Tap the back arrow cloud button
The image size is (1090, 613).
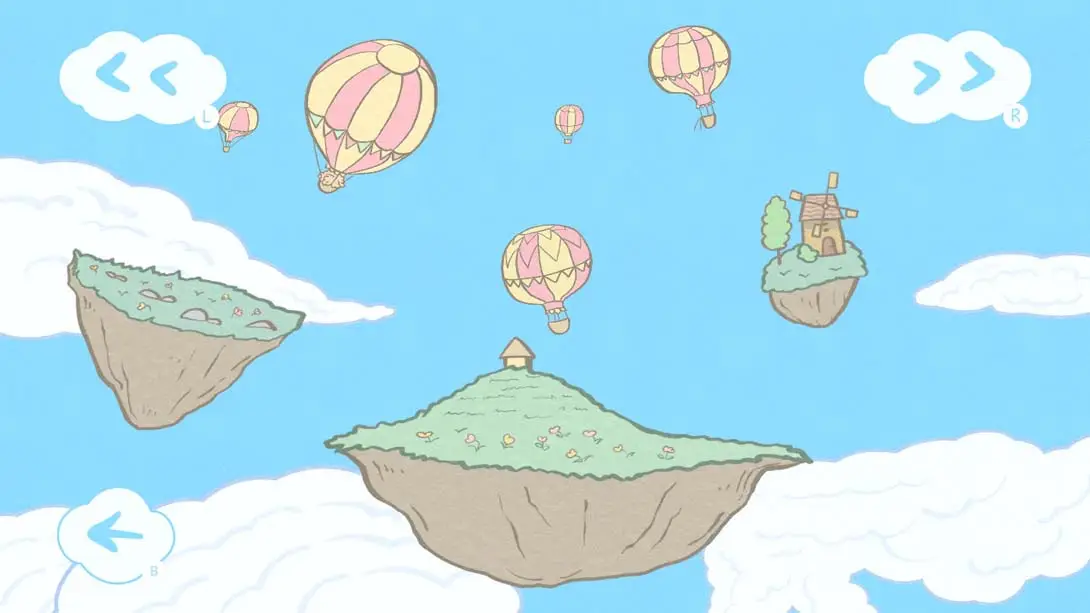point(114,534)
